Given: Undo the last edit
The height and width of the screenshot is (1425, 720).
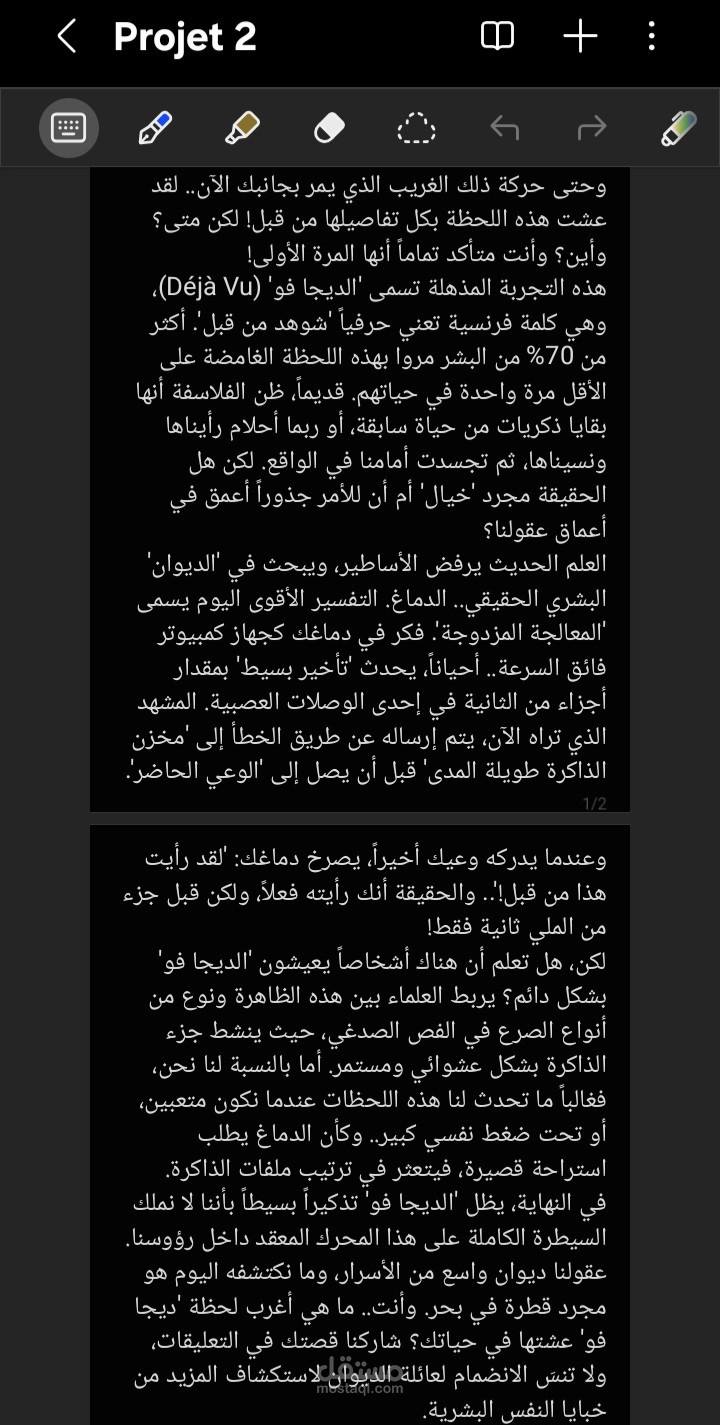Looking at the screenshot, I should click(505, 127).
